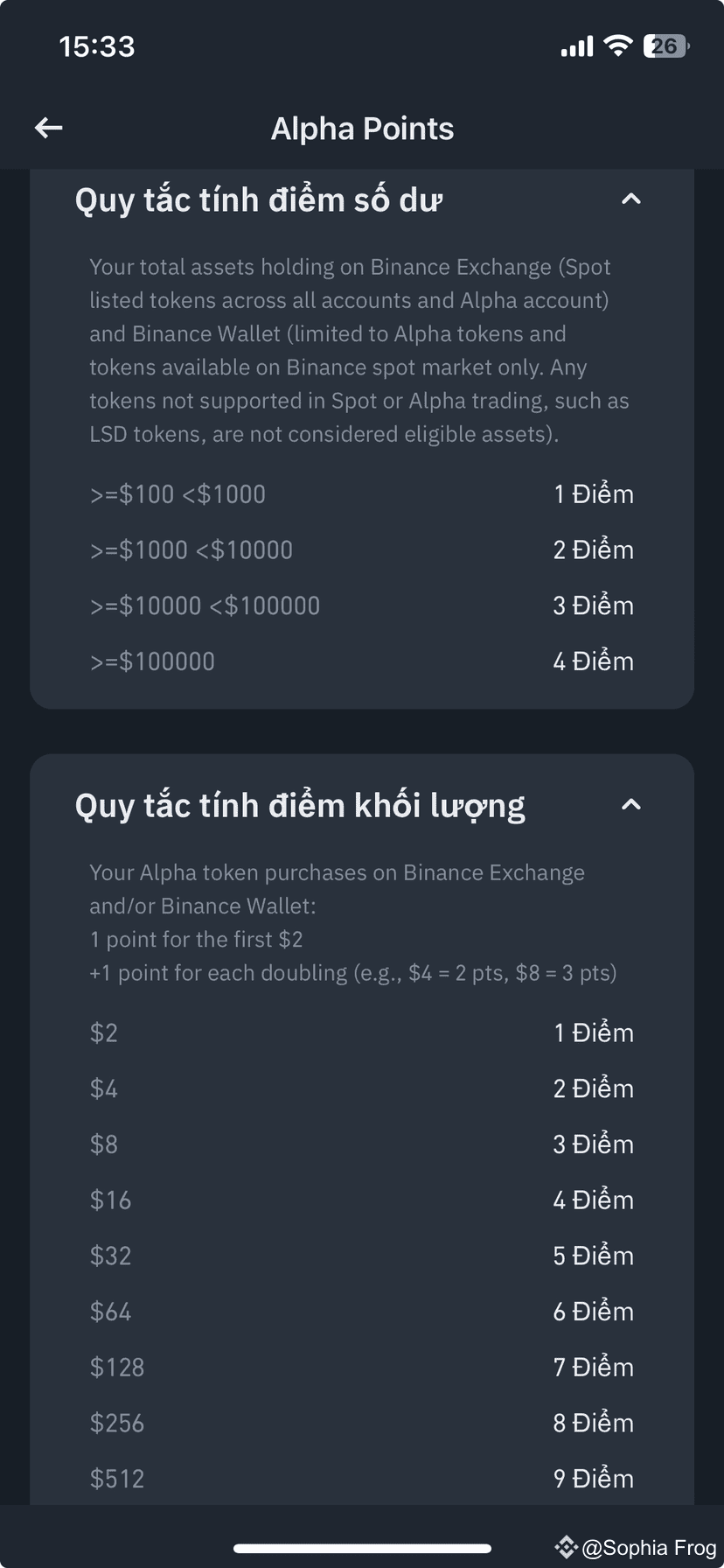Viewport: 724px width, 1568px height.
Task: Tap the '$512' volume tier entry
Action: [x=118, y=1479]
